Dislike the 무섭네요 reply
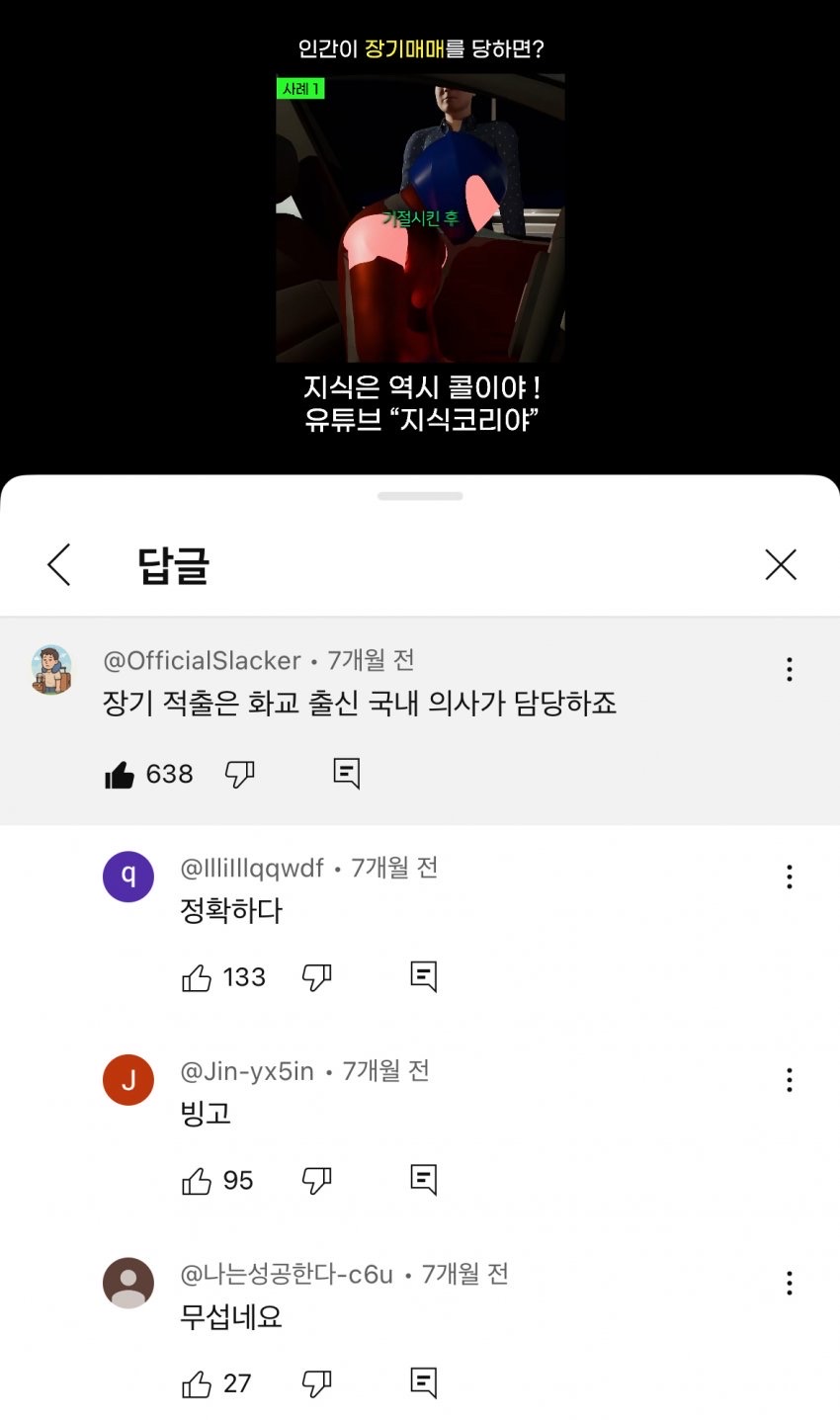Screen dimensions: 840x1420 pyautogui.click(x=316, y=1383)
